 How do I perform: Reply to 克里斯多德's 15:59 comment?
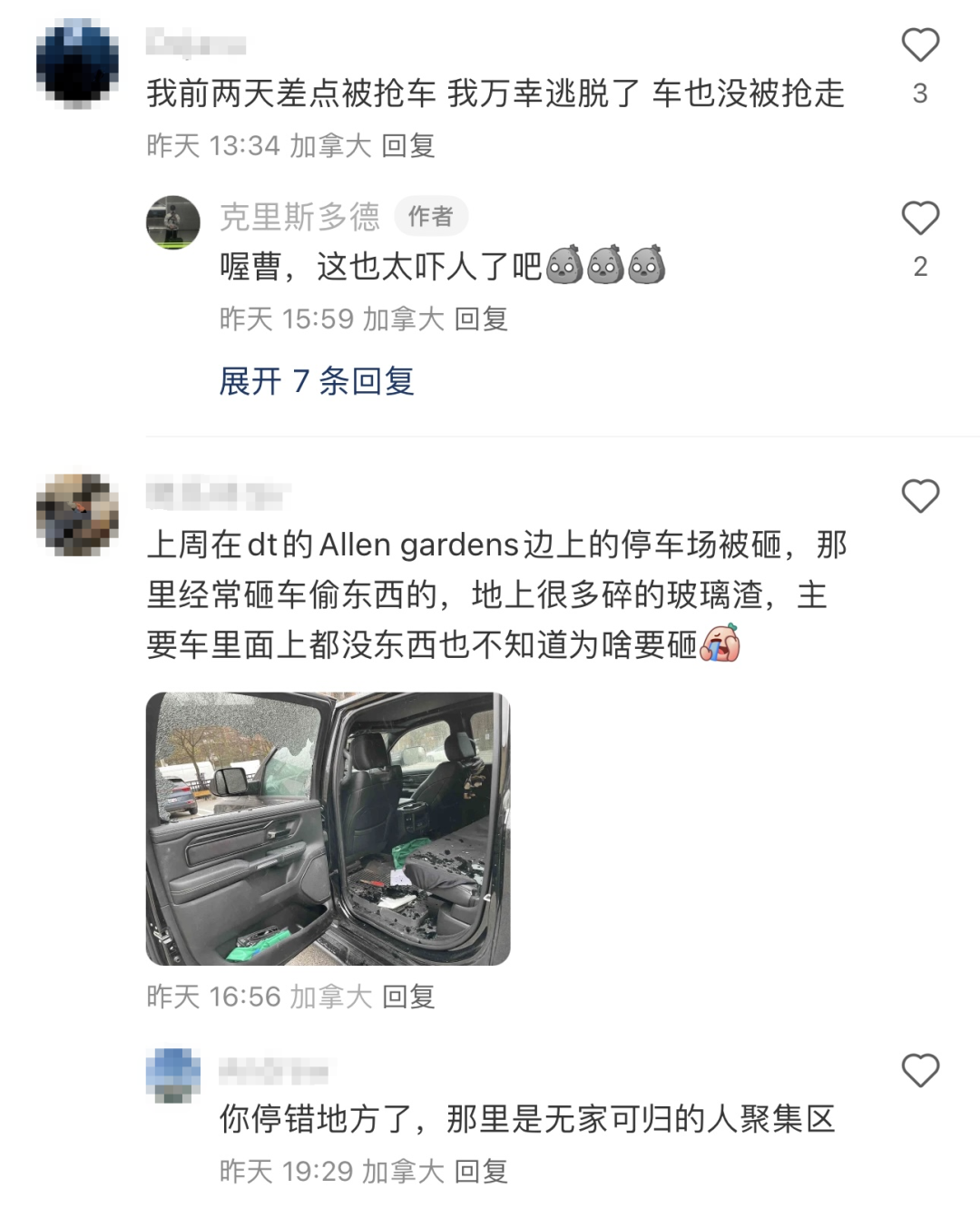pyautogui.click(x=480, y=319)
